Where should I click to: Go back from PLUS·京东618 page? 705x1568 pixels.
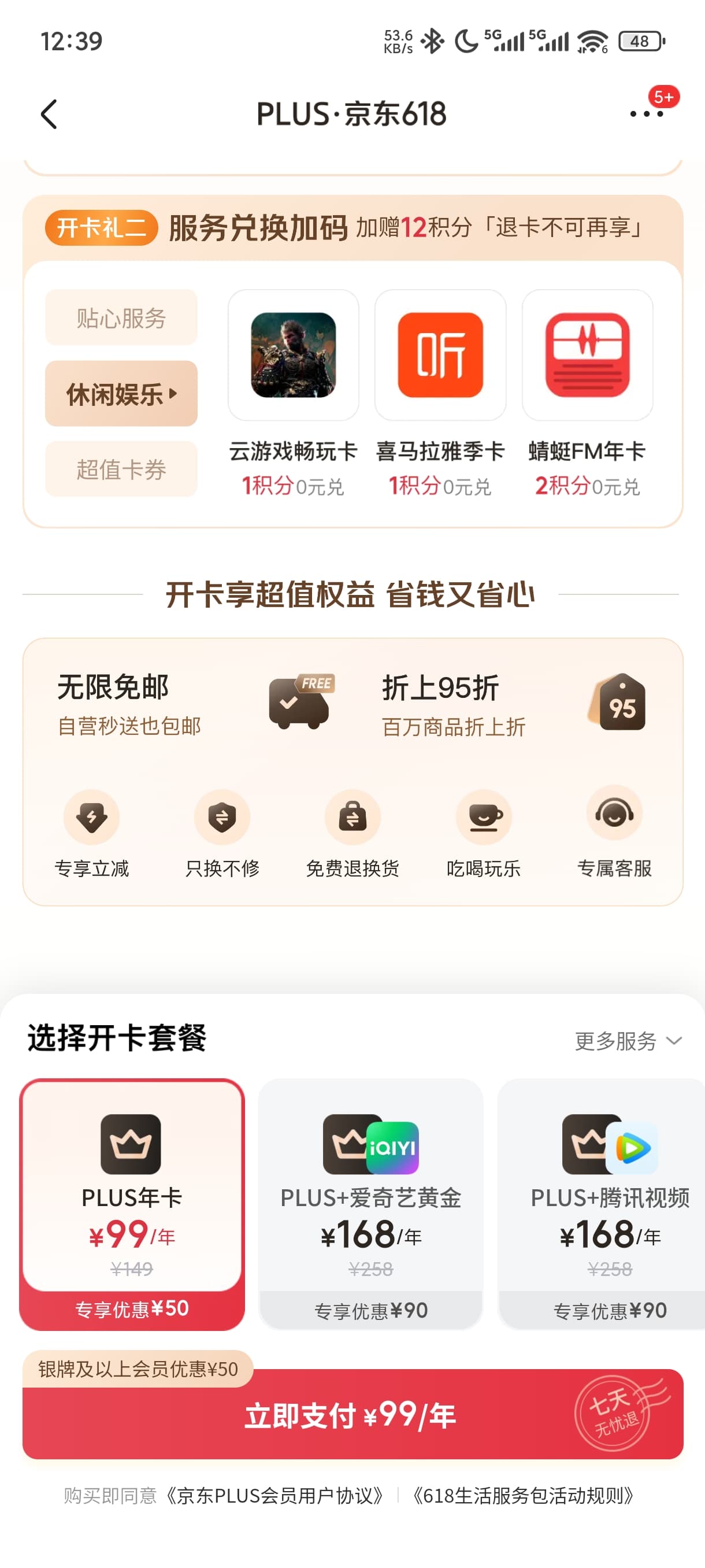coord(49,114)
